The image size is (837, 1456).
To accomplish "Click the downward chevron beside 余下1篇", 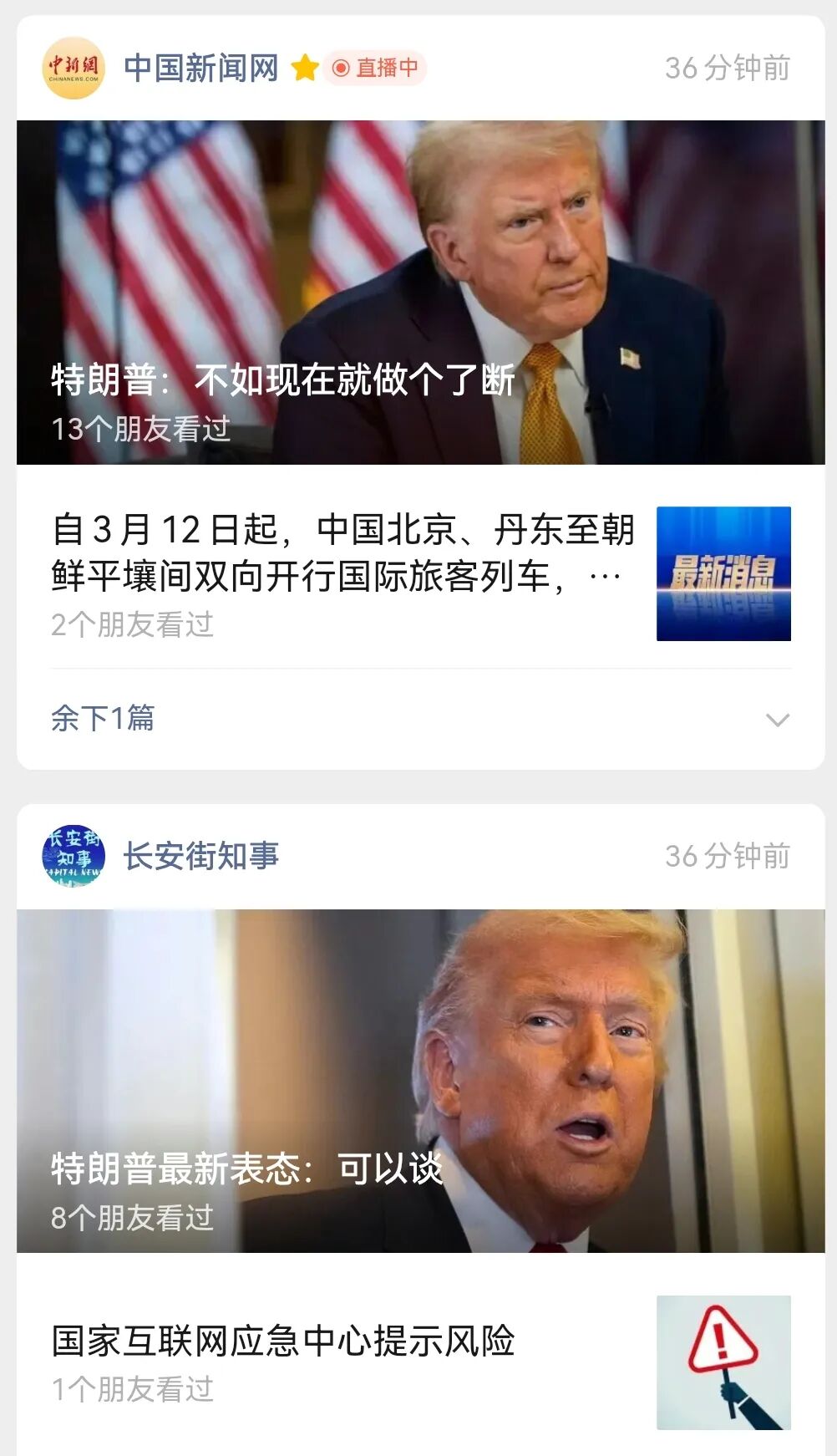I will coord(778,716).
